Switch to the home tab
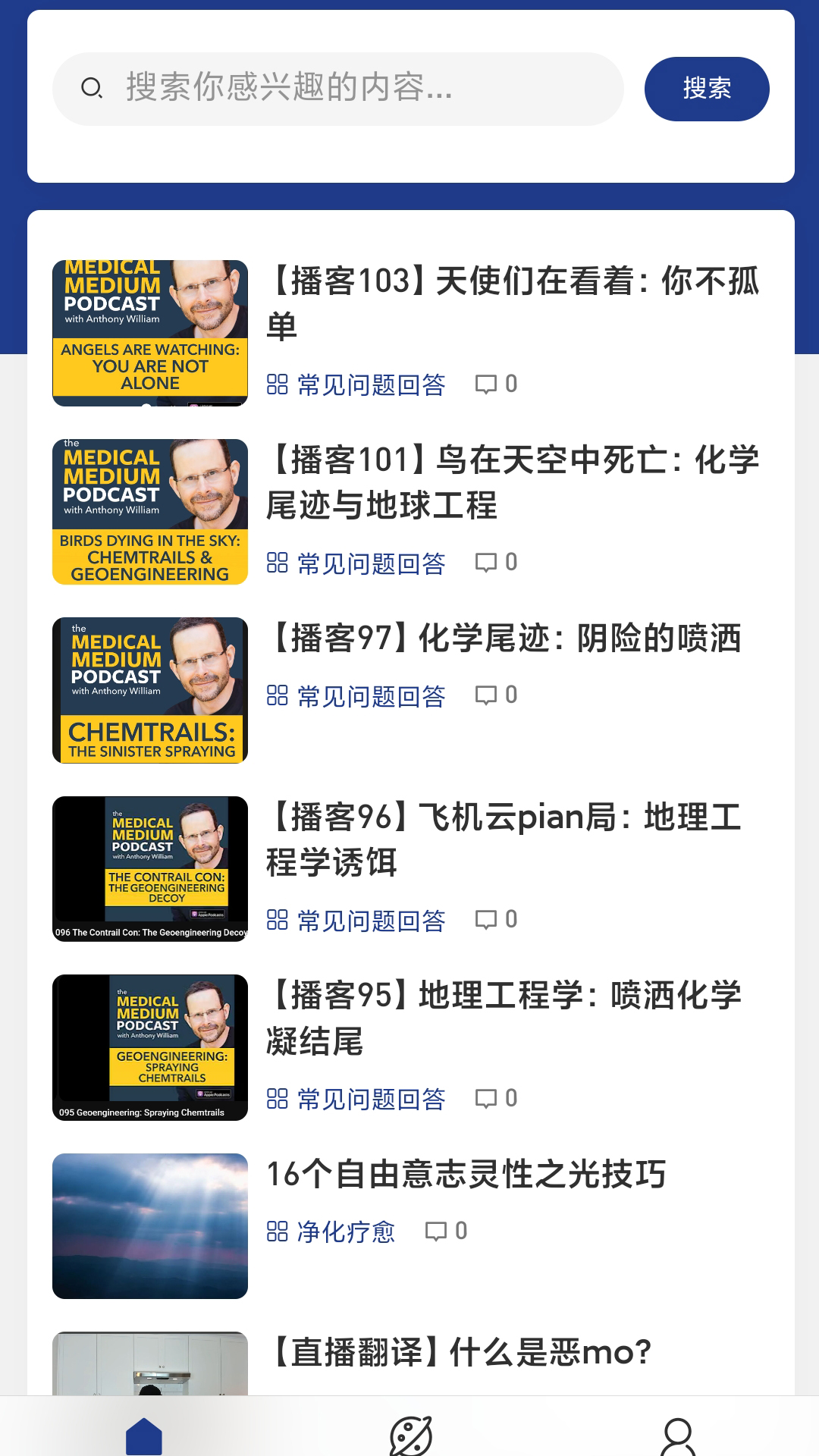The width and height of the screenshot is (819, 1456). pos(144,1435)
